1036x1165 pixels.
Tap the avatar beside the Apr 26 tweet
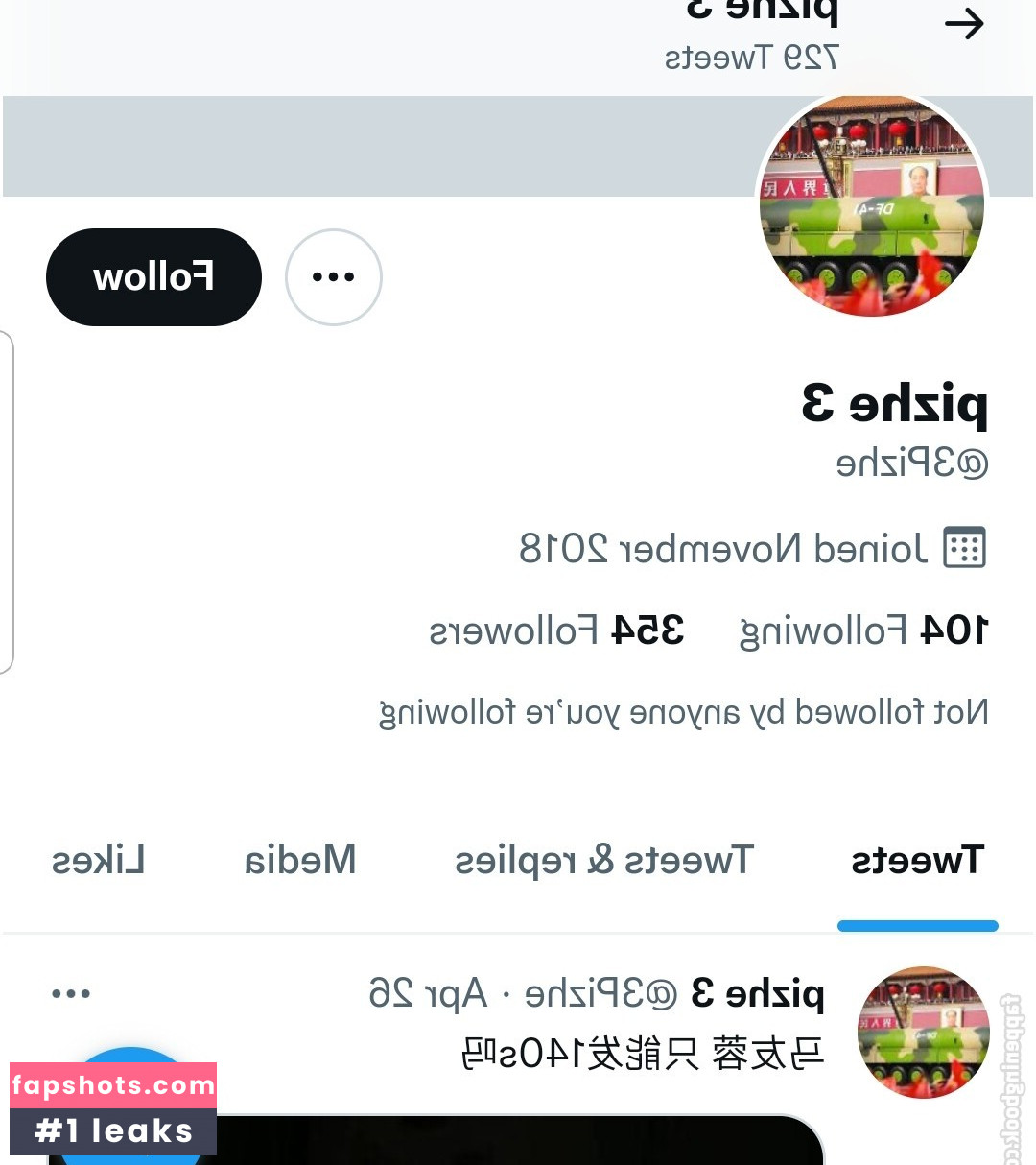(923, 1032)
